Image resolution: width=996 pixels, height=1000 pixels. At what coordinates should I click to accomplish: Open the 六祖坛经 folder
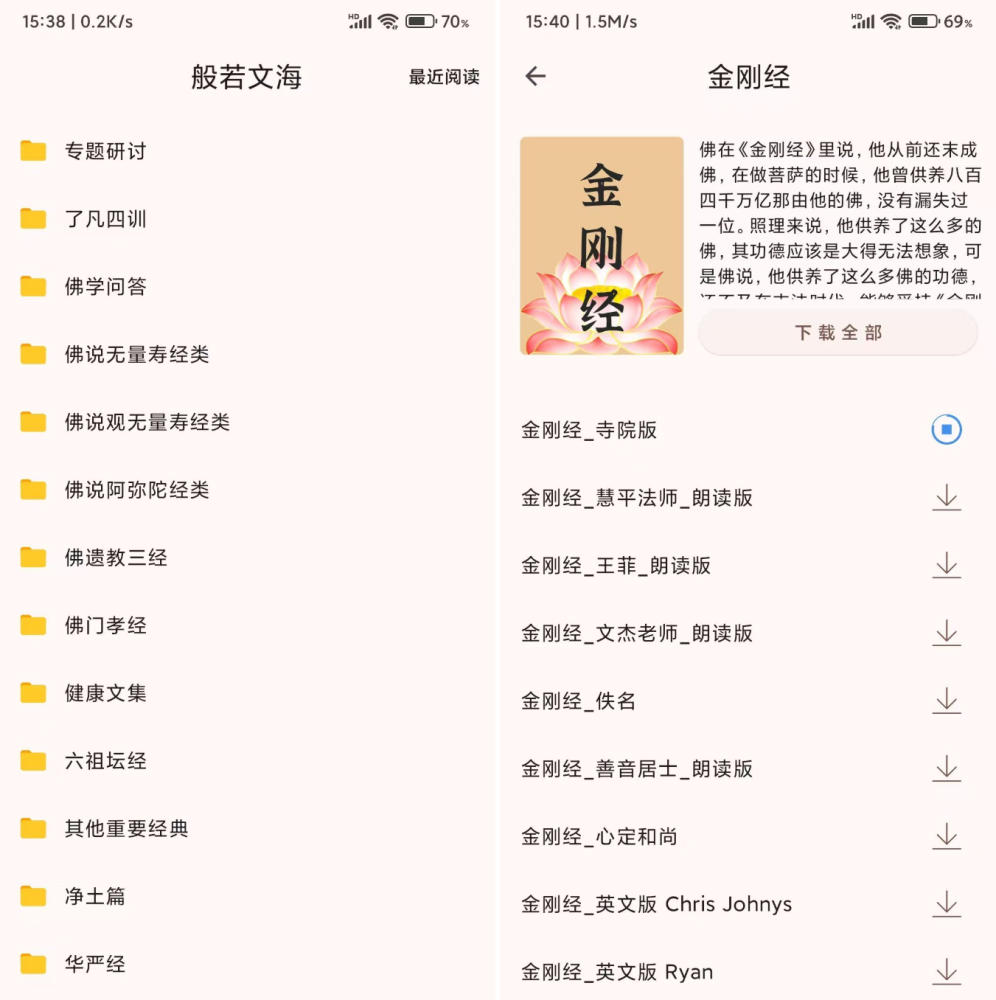point(105,761)
